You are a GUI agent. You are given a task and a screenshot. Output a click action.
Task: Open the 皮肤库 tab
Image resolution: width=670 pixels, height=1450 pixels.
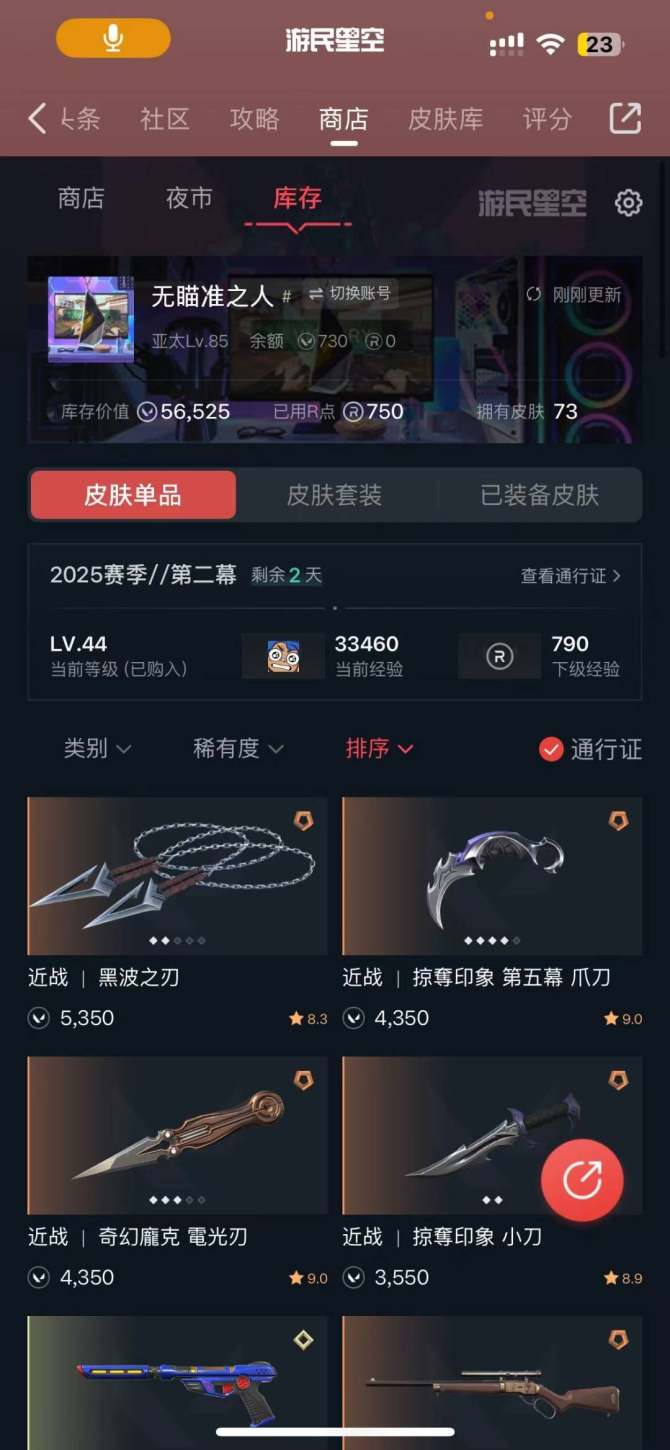click(445, 119)
